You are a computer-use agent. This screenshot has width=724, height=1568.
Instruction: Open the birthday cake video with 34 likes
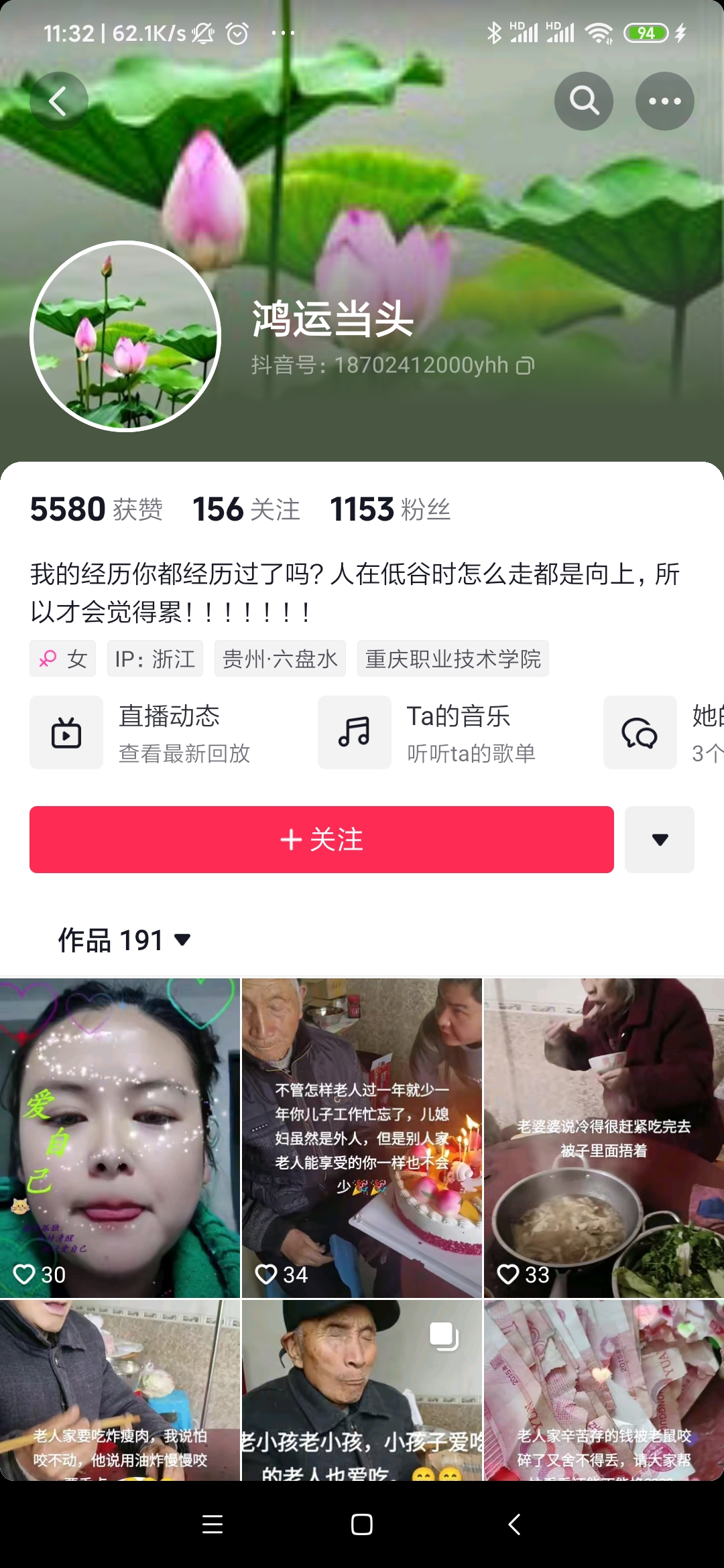click(x=362, y=1137)
